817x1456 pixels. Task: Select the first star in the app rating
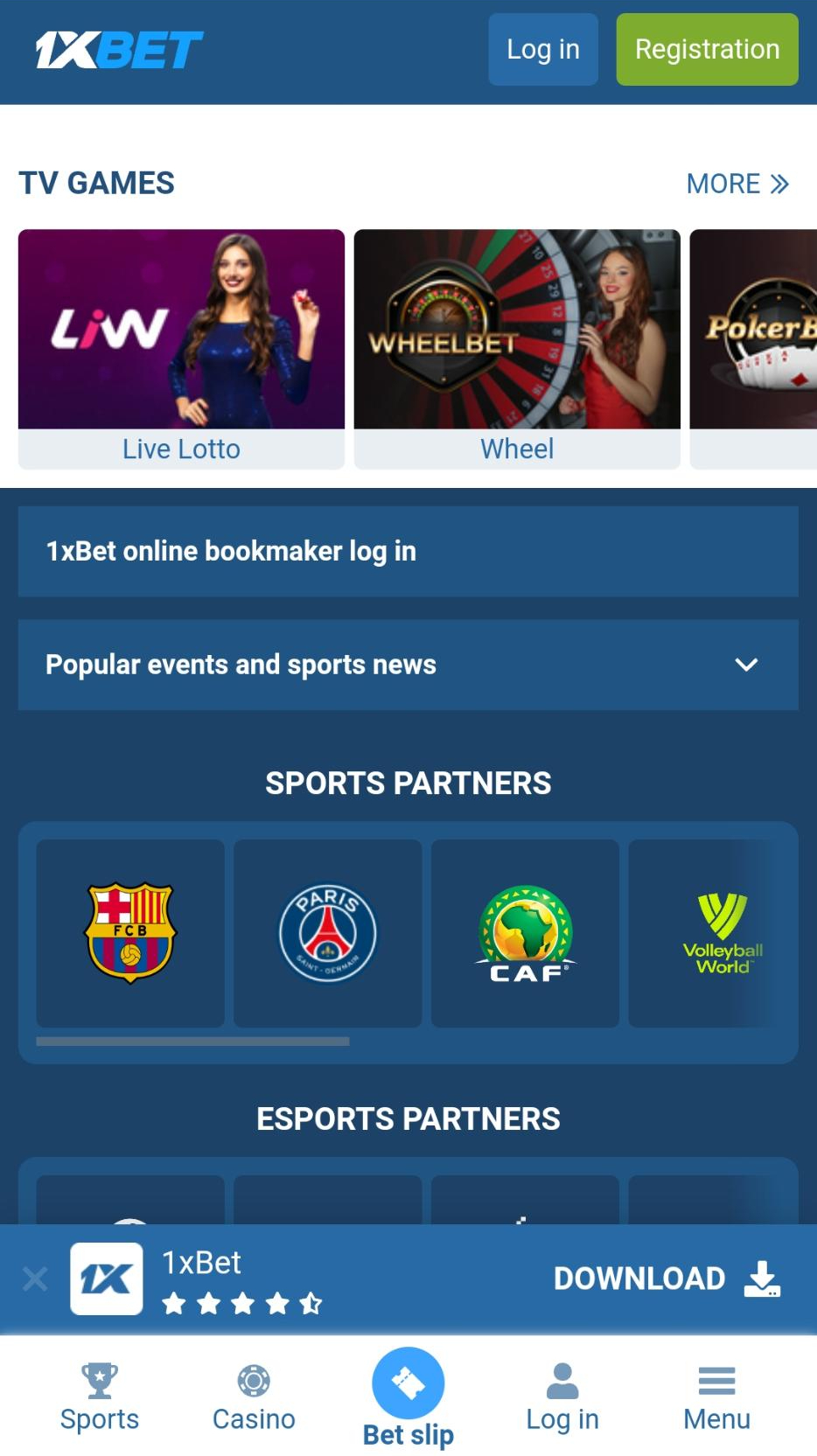point(172,1305)
